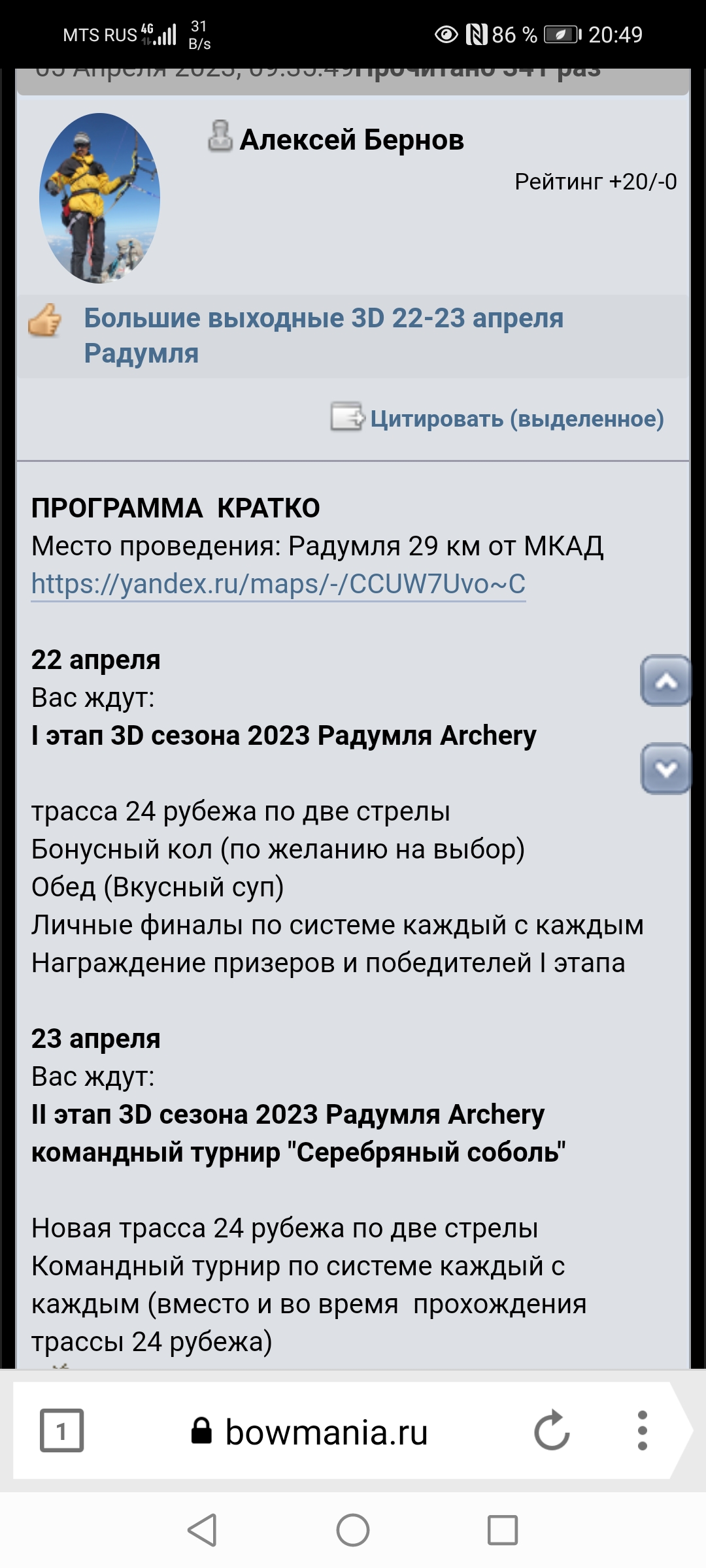
Task: Go to the home screen
Action: coord(353,1530)
